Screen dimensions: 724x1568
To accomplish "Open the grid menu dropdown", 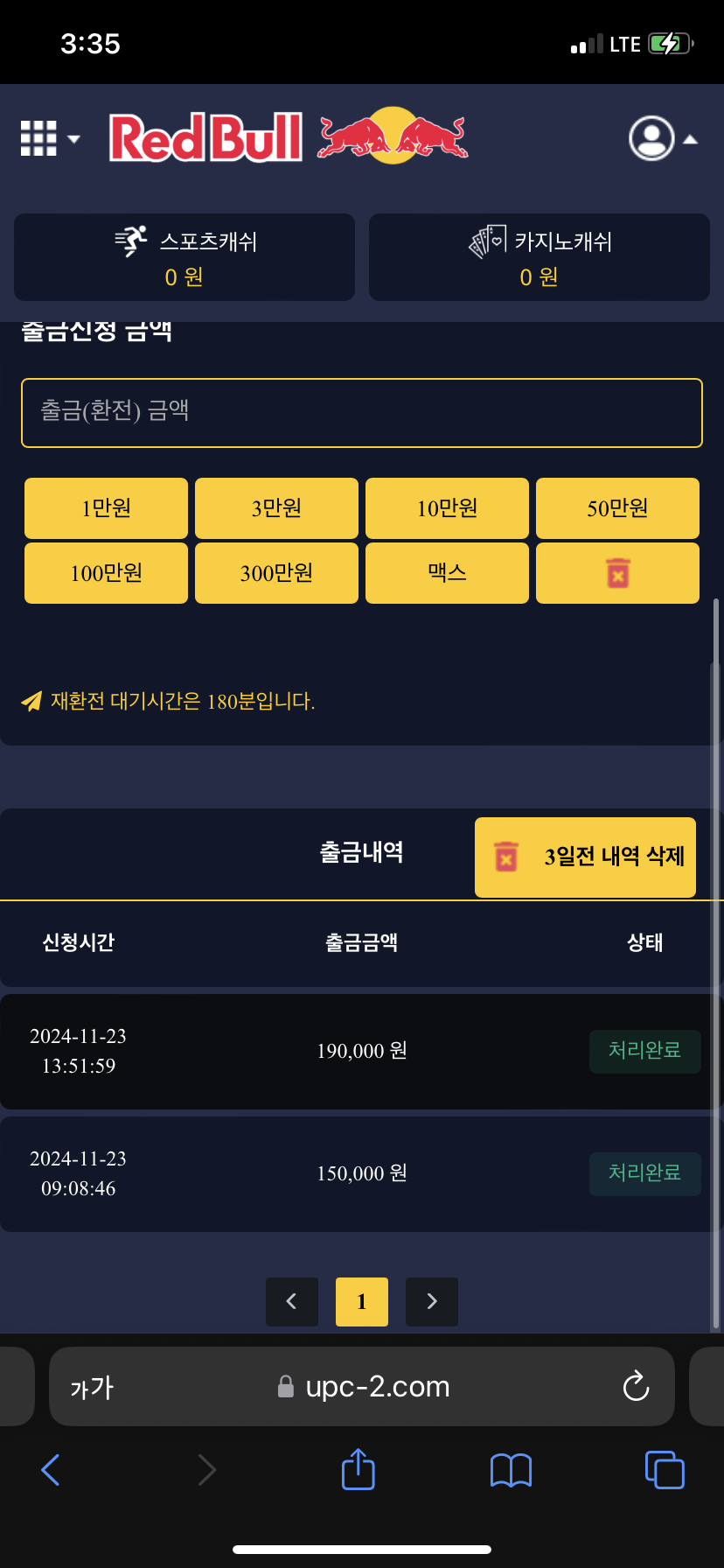I will (x=50, y=138).
